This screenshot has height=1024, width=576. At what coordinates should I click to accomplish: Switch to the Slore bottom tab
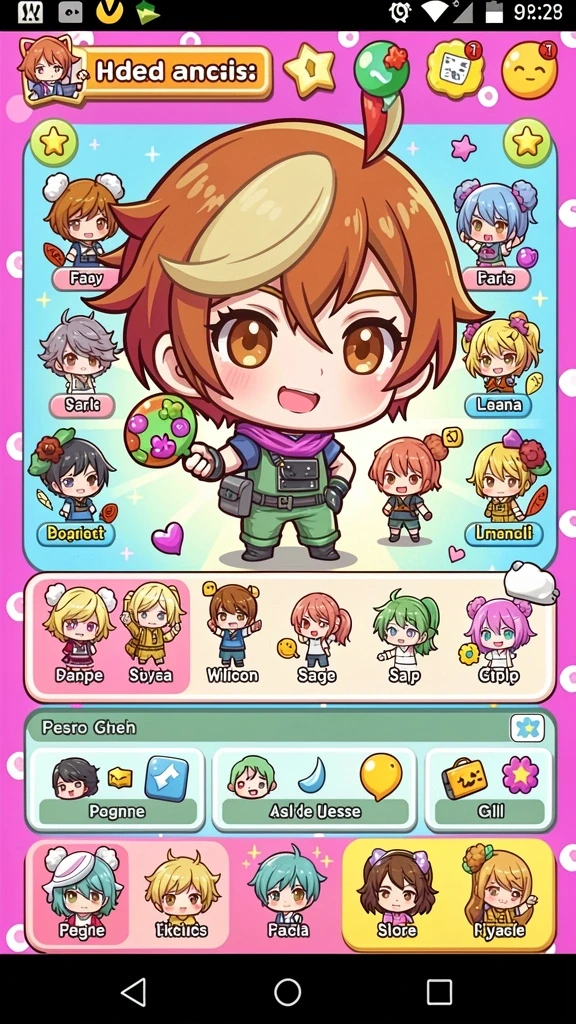pyautogui.click(x=396, y=896)
